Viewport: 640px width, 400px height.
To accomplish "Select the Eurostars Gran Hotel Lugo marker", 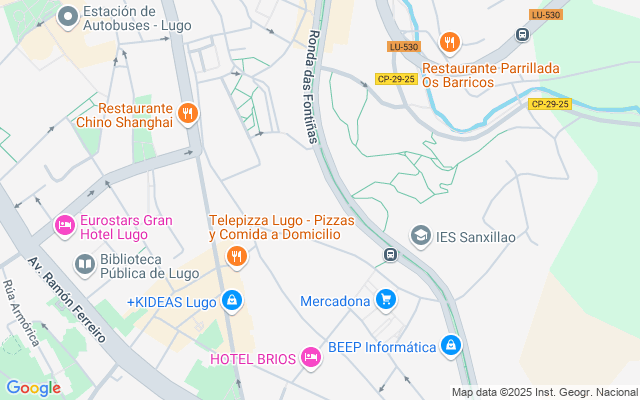I will point(65,226).
